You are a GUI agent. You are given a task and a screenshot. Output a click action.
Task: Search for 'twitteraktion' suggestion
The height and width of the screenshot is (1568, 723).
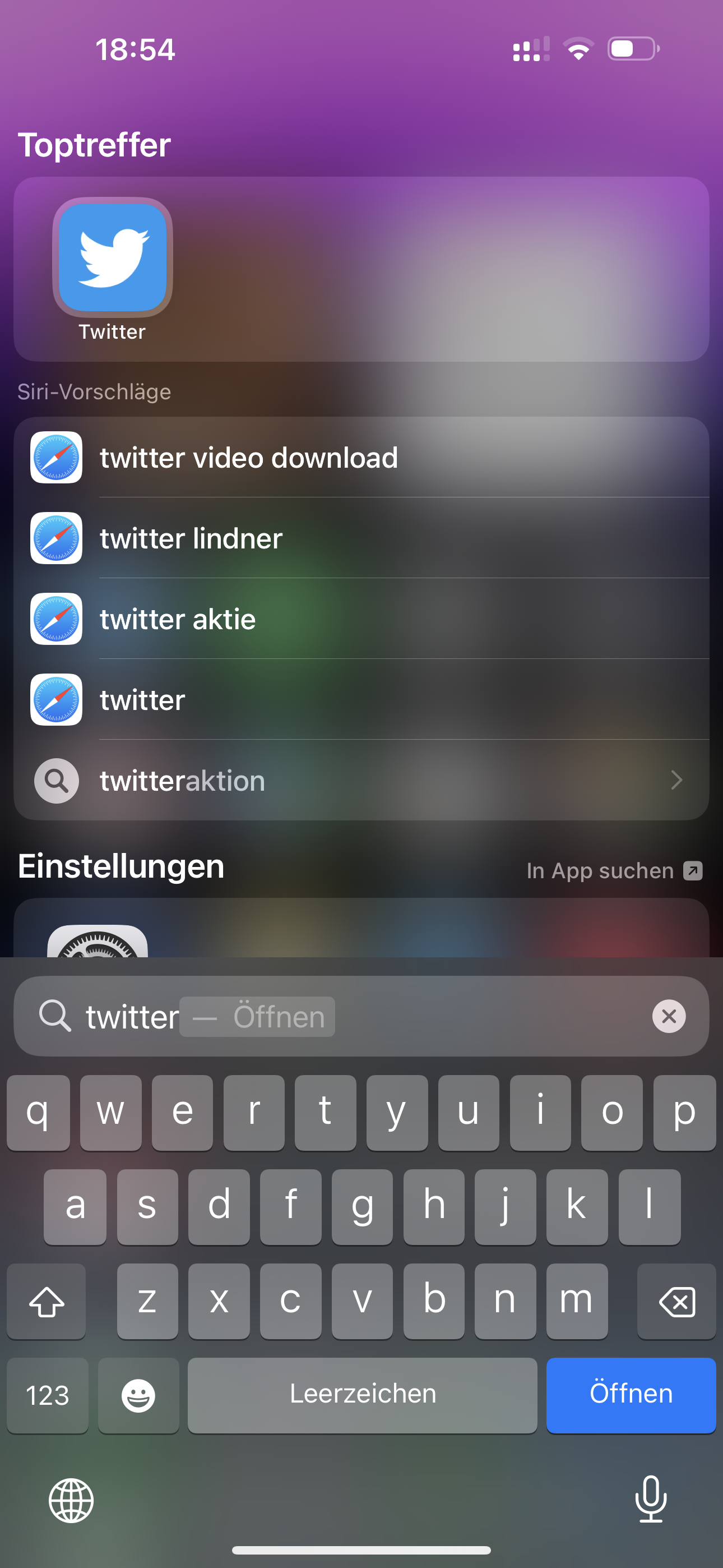361,780
